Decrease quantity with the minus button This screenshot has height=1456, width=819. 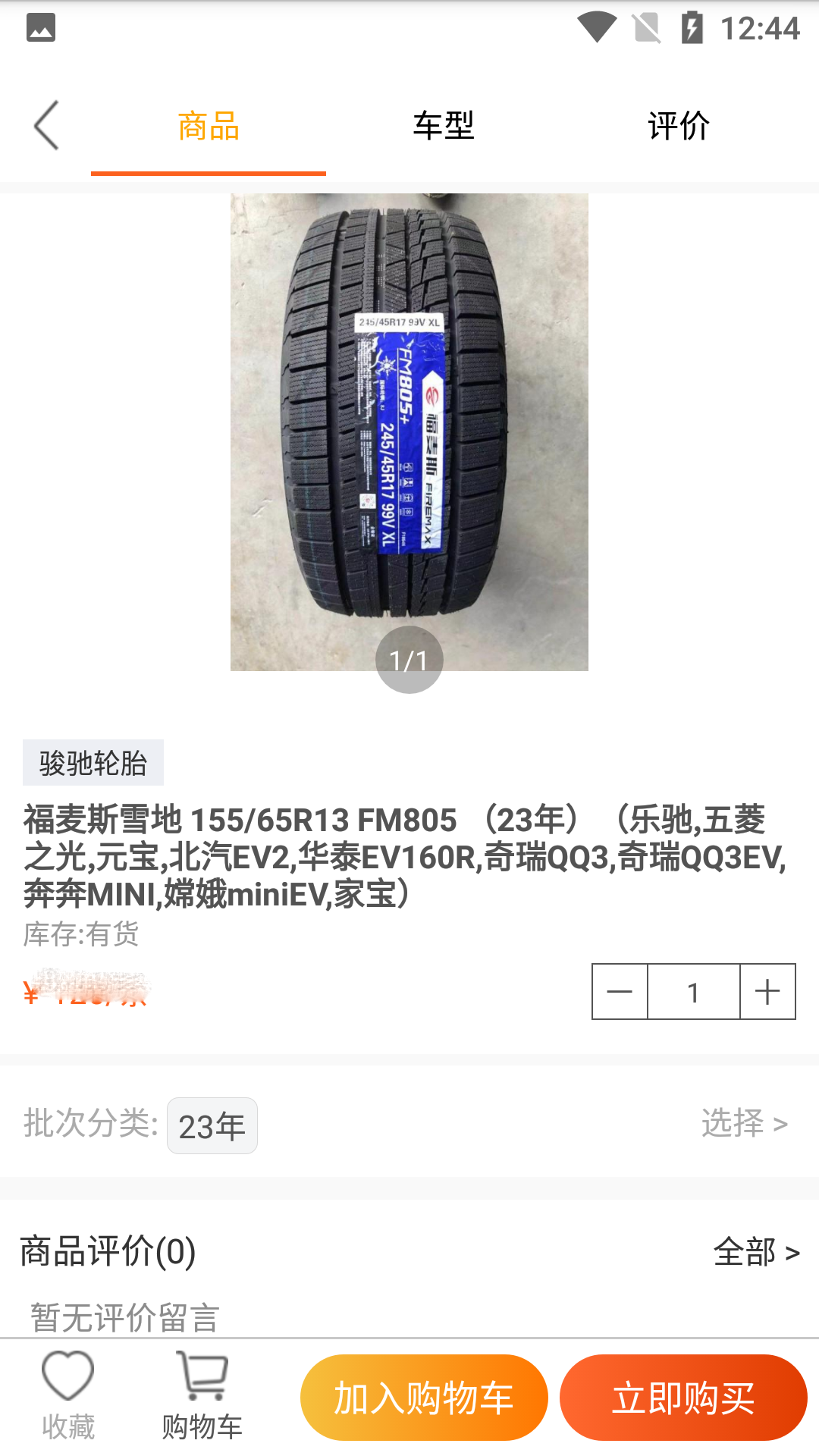pos(620,992)
